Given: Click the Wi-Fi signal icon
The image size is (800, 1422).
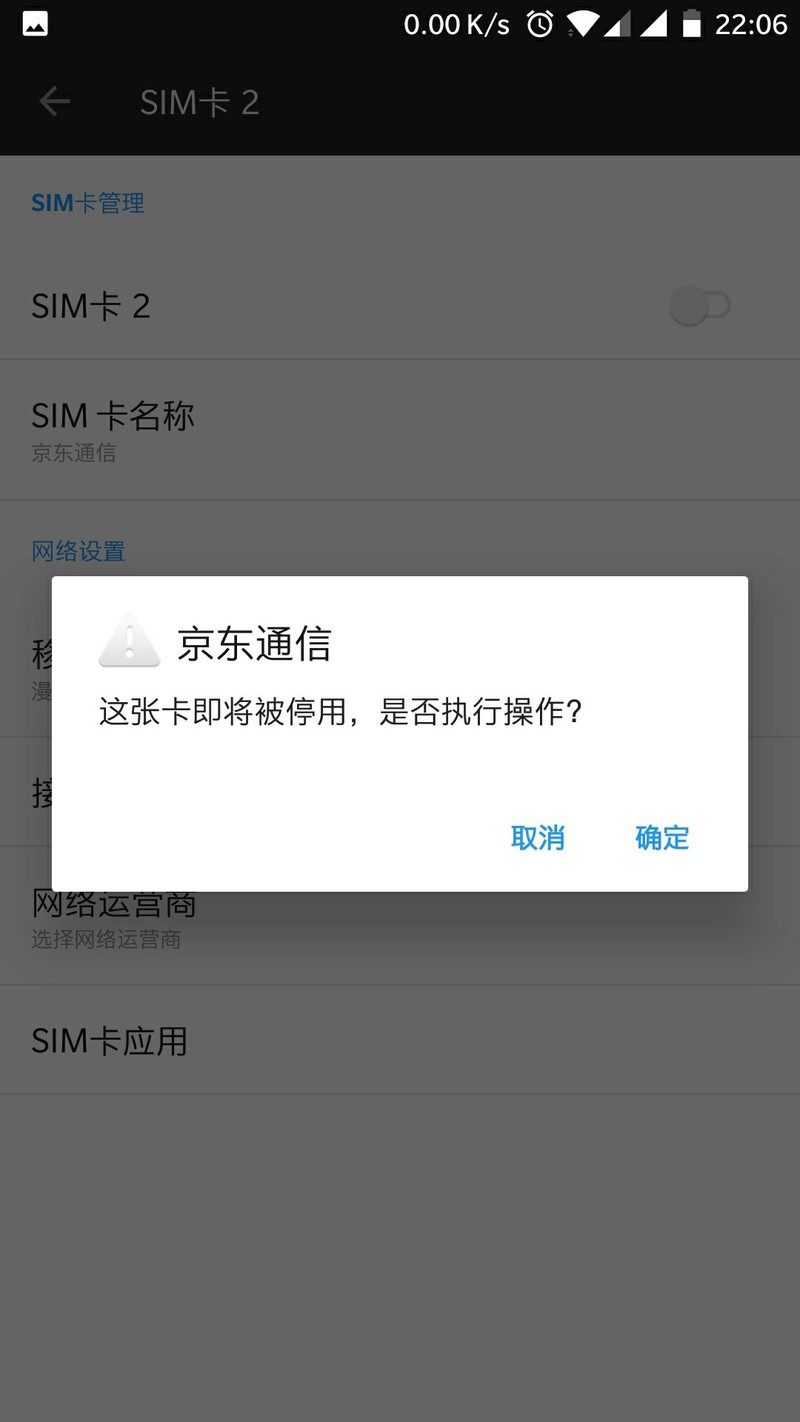Looking at the screenshot, I should (585, 22).
